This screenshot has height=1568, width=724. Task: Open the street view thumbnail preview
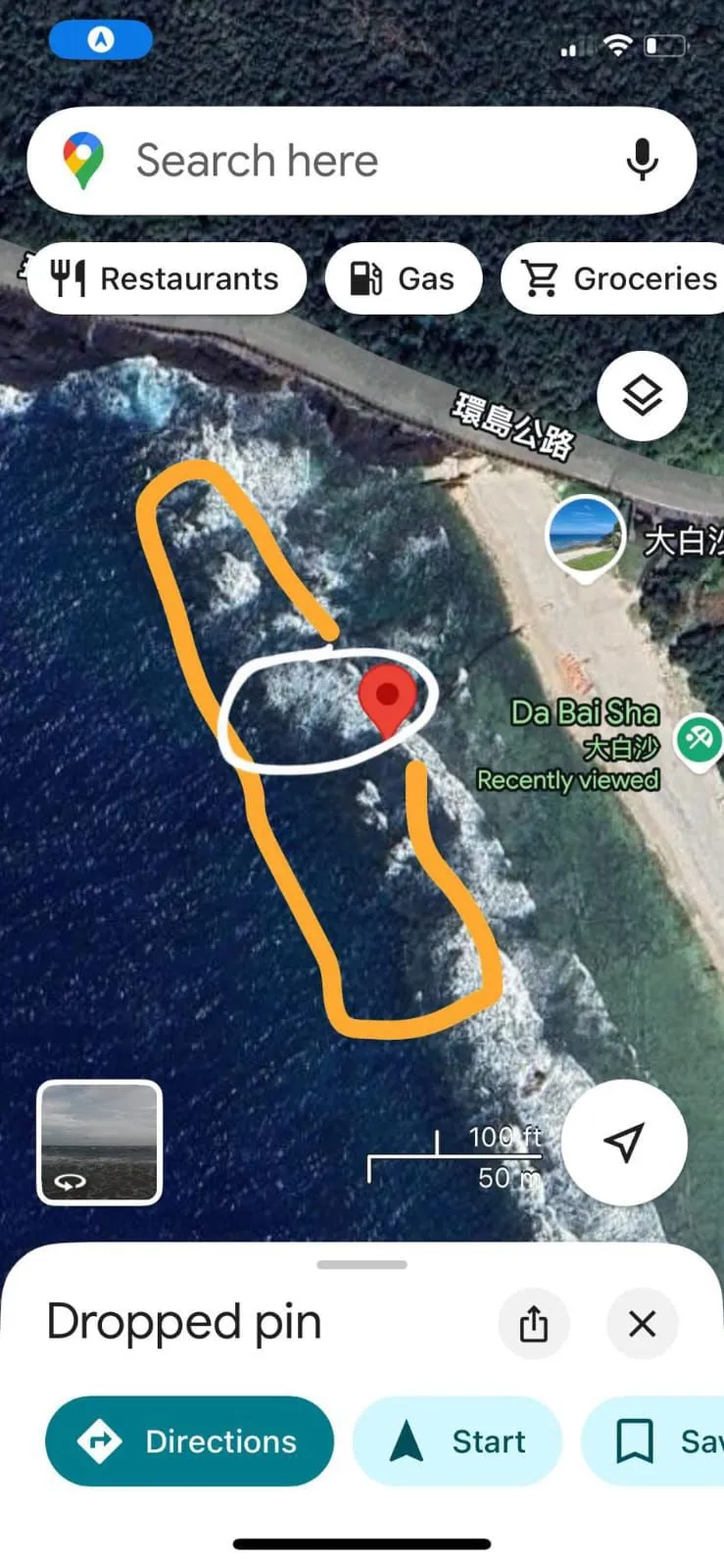[99, 1143]
